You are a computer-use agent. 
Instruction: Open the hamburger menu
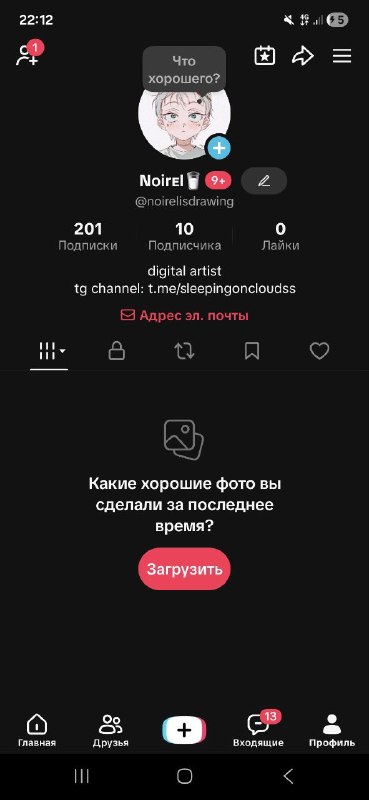(x=342, y=56)
